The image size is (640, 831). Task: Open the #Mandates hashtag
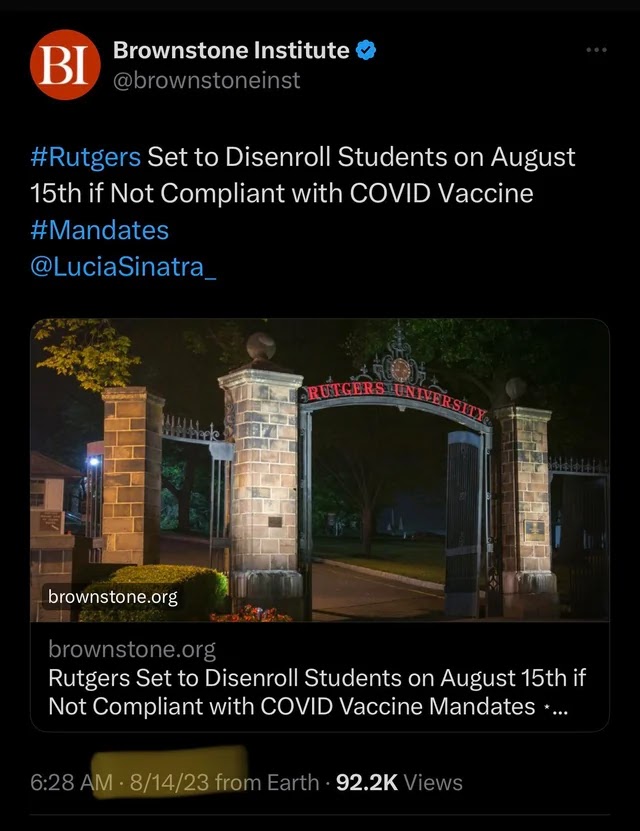pyautogui.click(x=99, y=230)
